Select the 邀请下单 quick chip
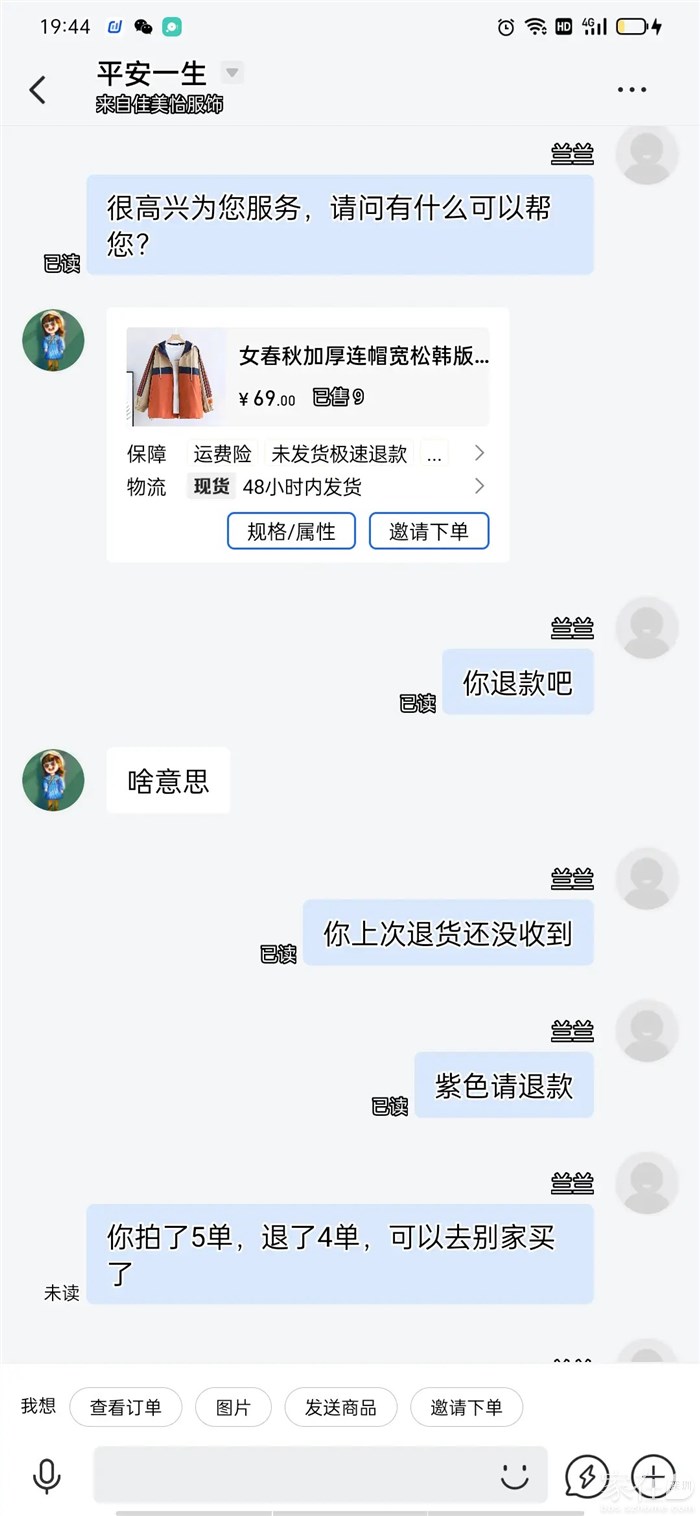 coord(466,1407)
